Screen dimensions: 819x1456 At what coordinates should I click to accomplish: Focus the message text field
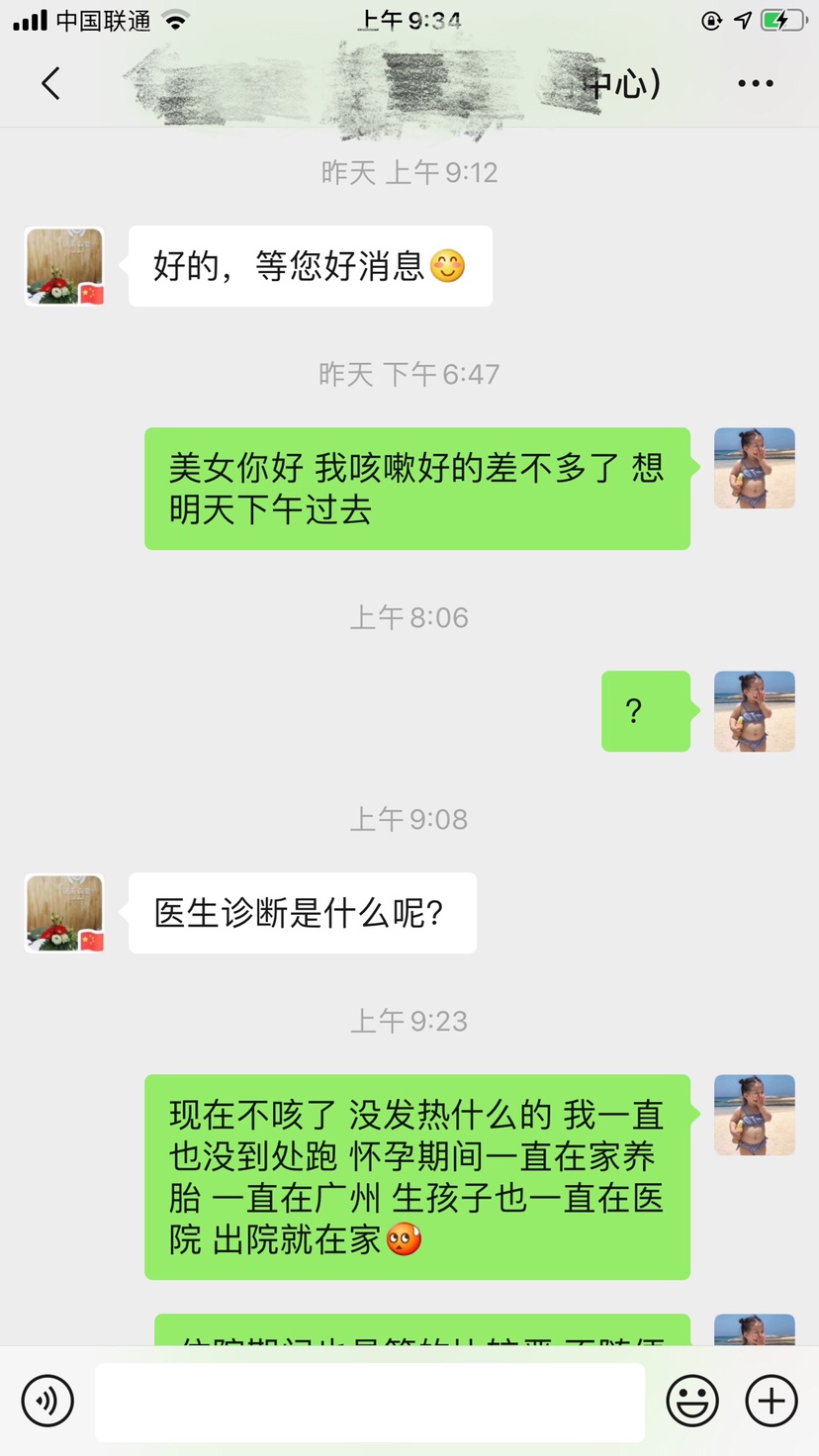pos(370,1402)
